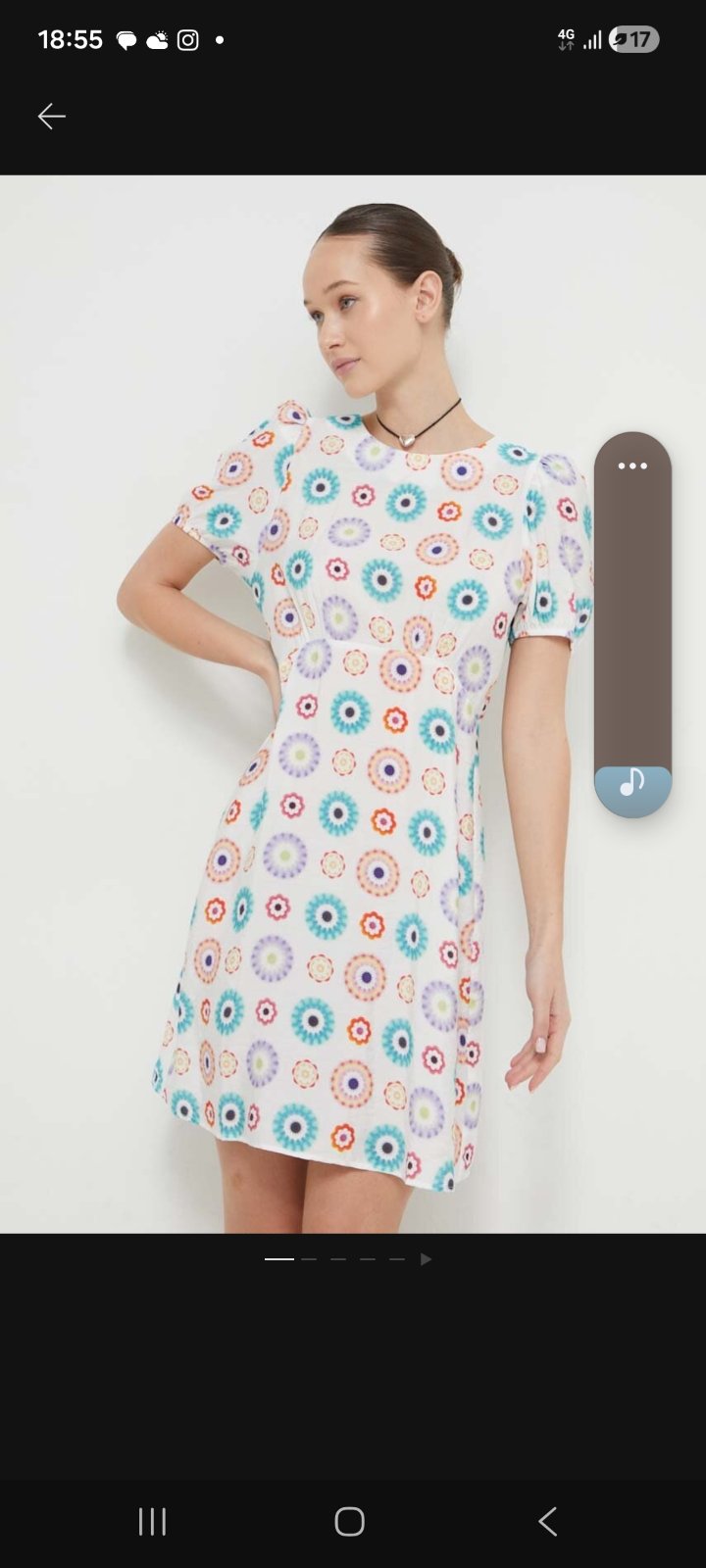Screen dimensions: 706x1568
Task: Open recent apps from the navigation bar
Action: coord(152,1521)
